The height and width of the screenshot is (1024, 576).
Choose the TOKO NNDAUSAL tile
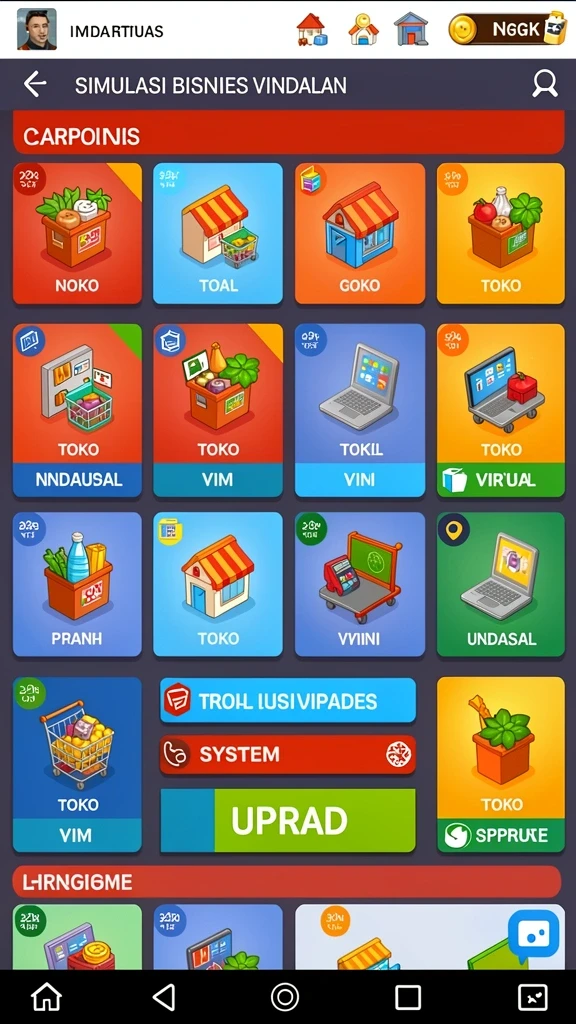coord(77,410)
